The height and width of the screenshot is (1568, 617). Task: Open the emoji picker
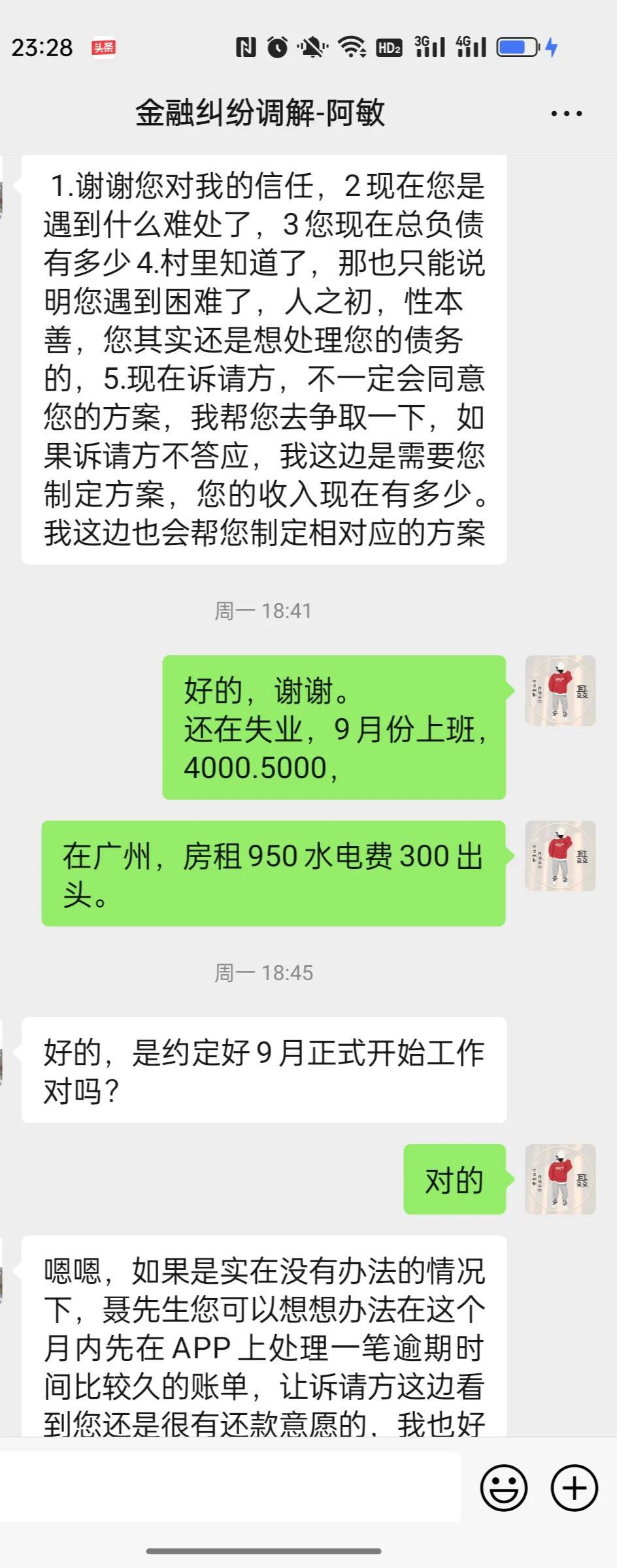point(504,1488)
